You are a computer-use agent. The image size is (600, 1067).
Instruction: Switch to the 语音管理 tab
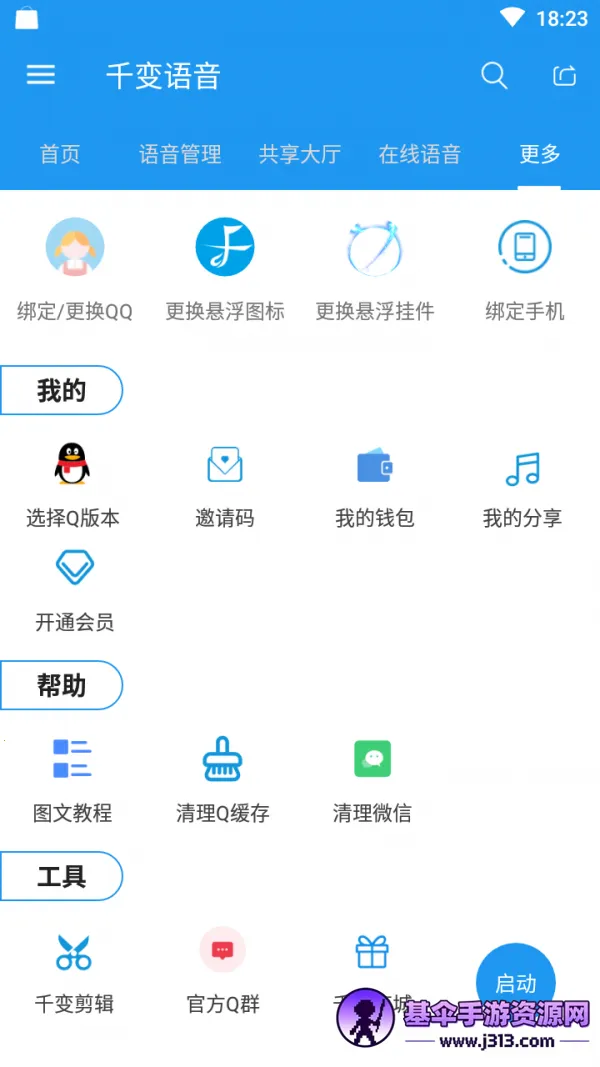[x=180, y=154]
